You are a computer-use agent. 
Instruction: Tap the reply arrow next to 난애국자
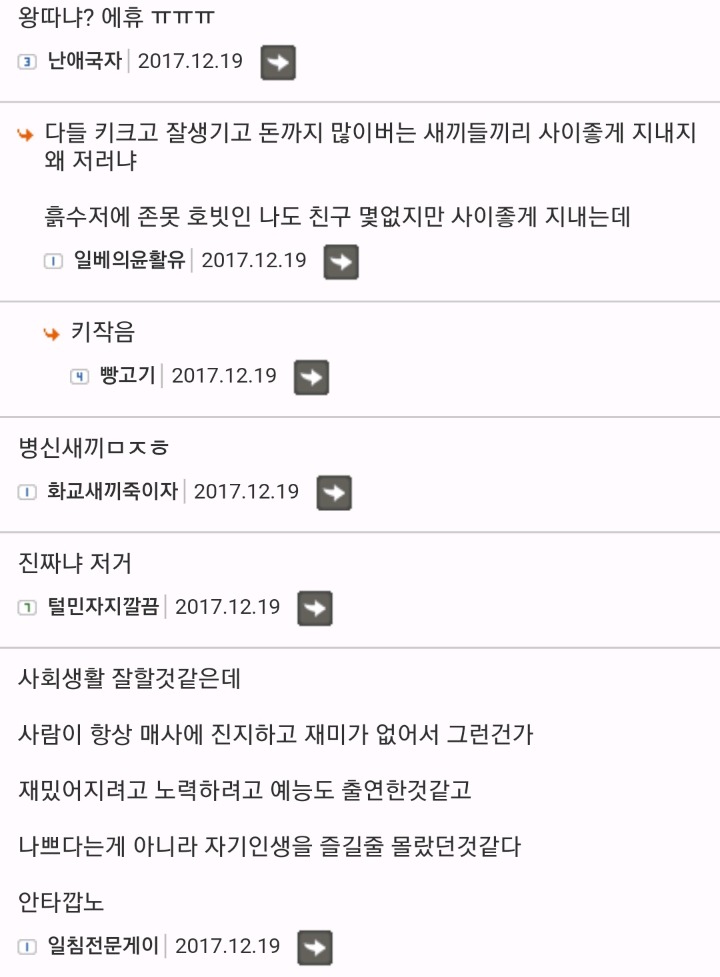coord(277,62)
